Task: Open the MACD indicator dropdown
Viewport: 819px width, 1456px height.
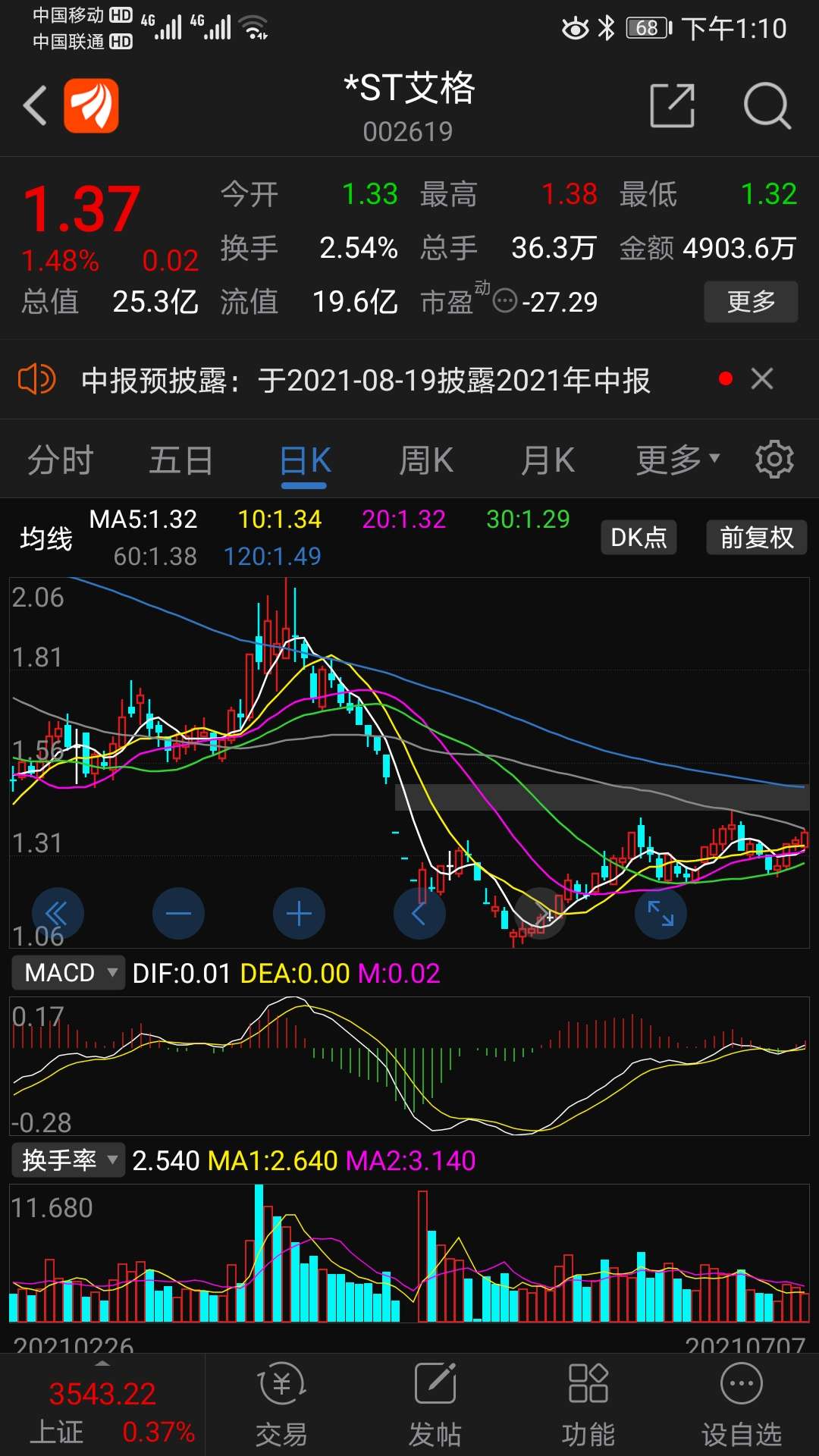Action: [67, 971]
